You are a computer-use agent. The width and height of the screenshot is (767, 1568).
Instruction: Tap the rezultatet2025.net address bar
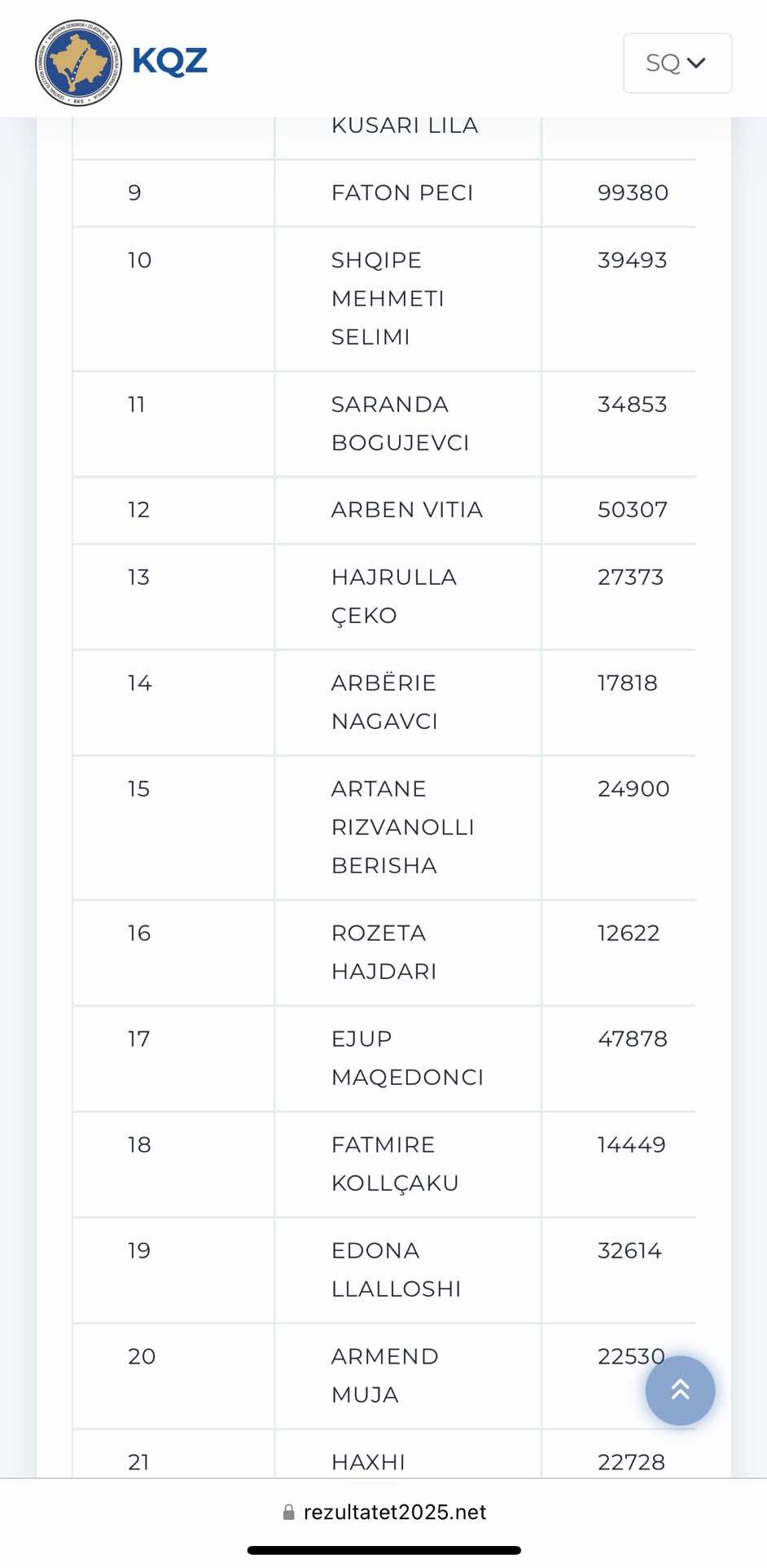click(383, 1512)
